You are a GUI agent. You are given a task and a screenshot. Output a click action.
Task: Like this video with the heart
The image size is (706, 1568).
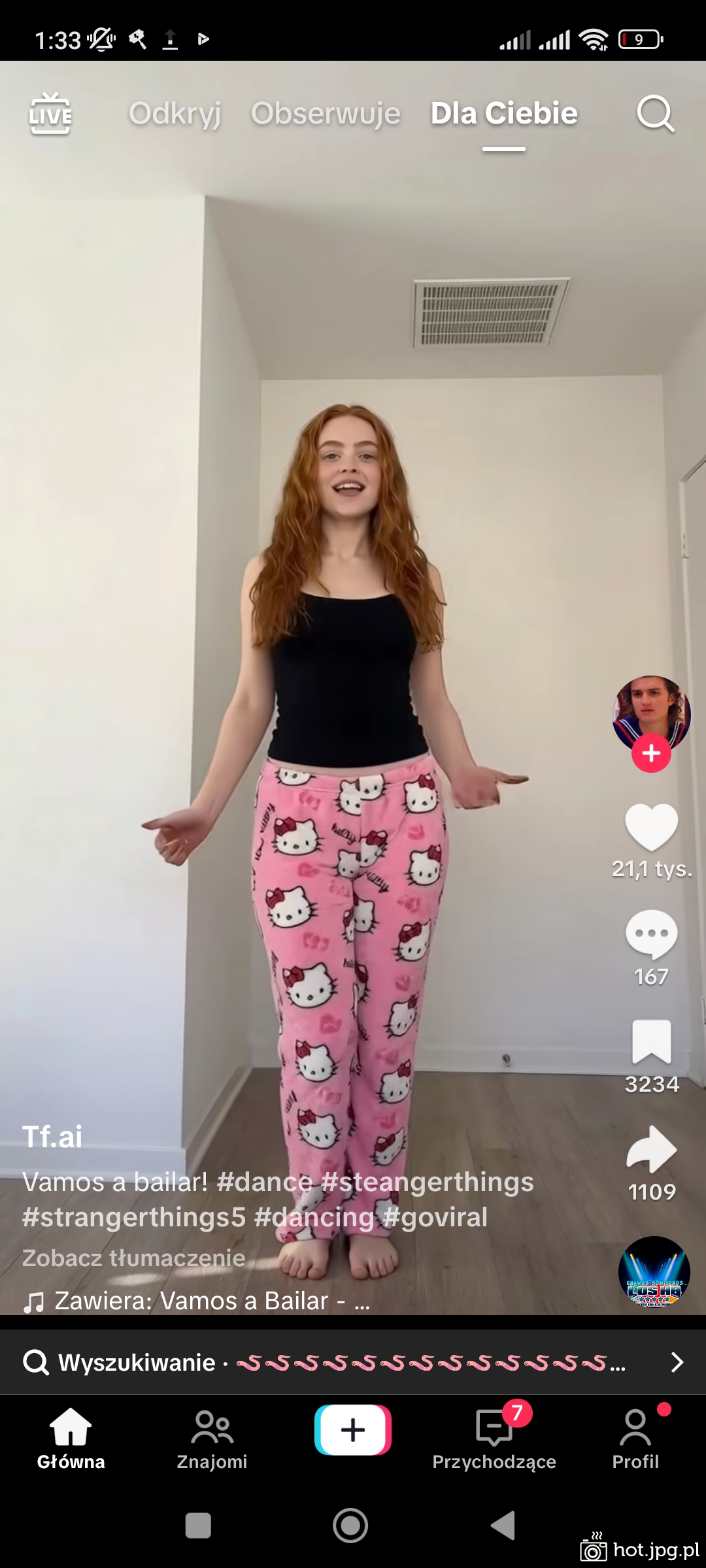tap(651, 826)
